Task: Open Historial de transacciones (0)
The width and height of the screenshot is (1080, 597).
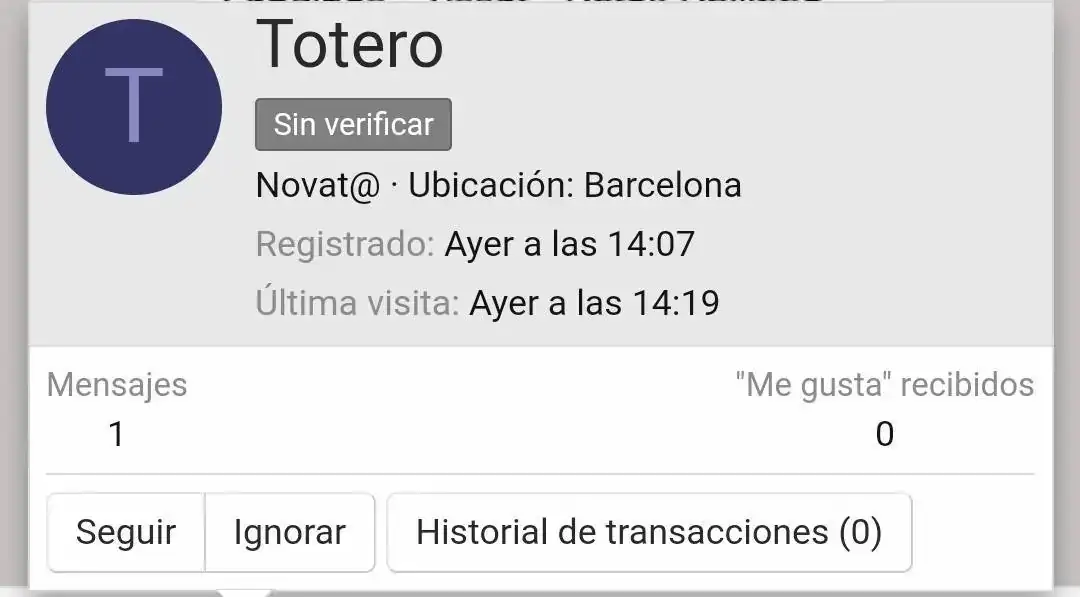Action: (x=649, y=532)
